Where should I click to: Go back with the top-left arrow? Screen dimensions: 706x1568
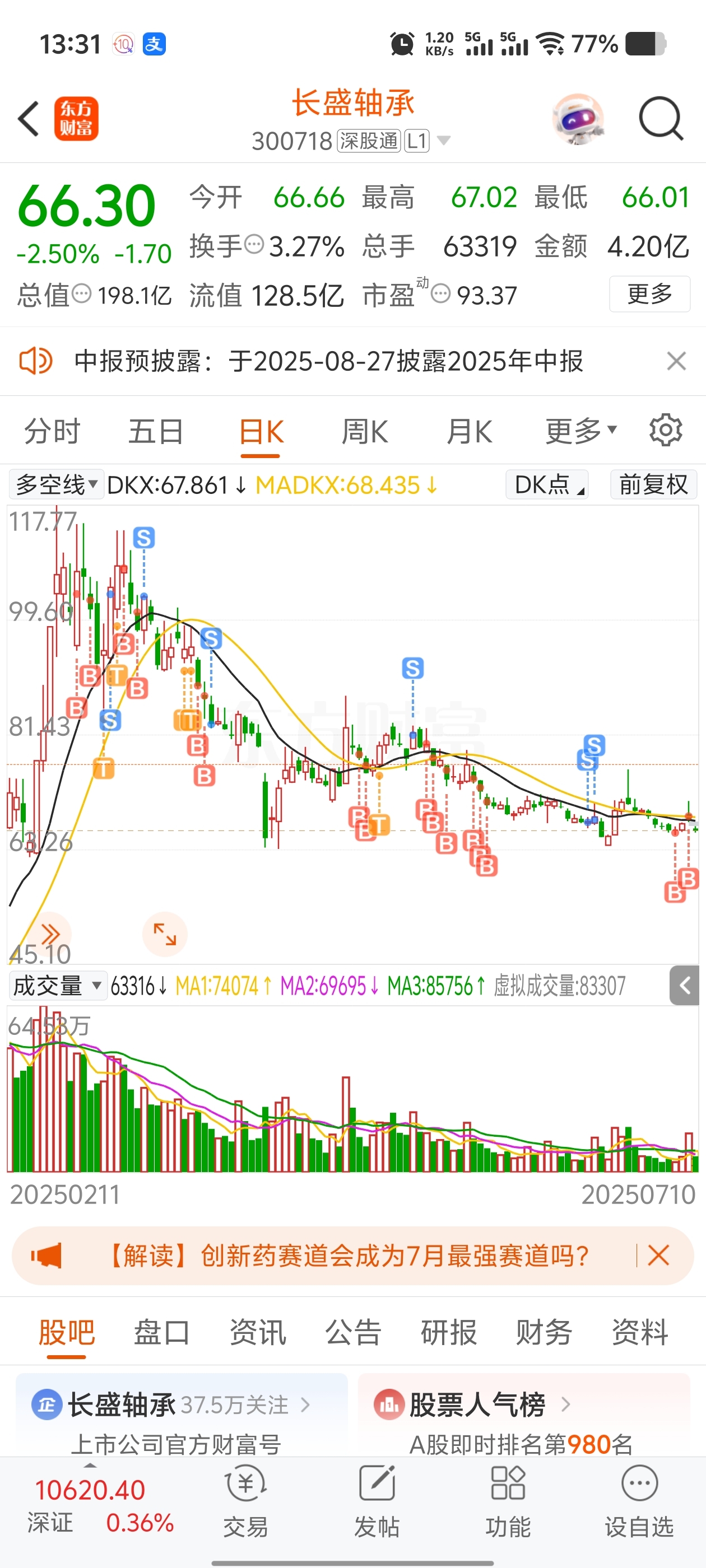click(29, 119)
